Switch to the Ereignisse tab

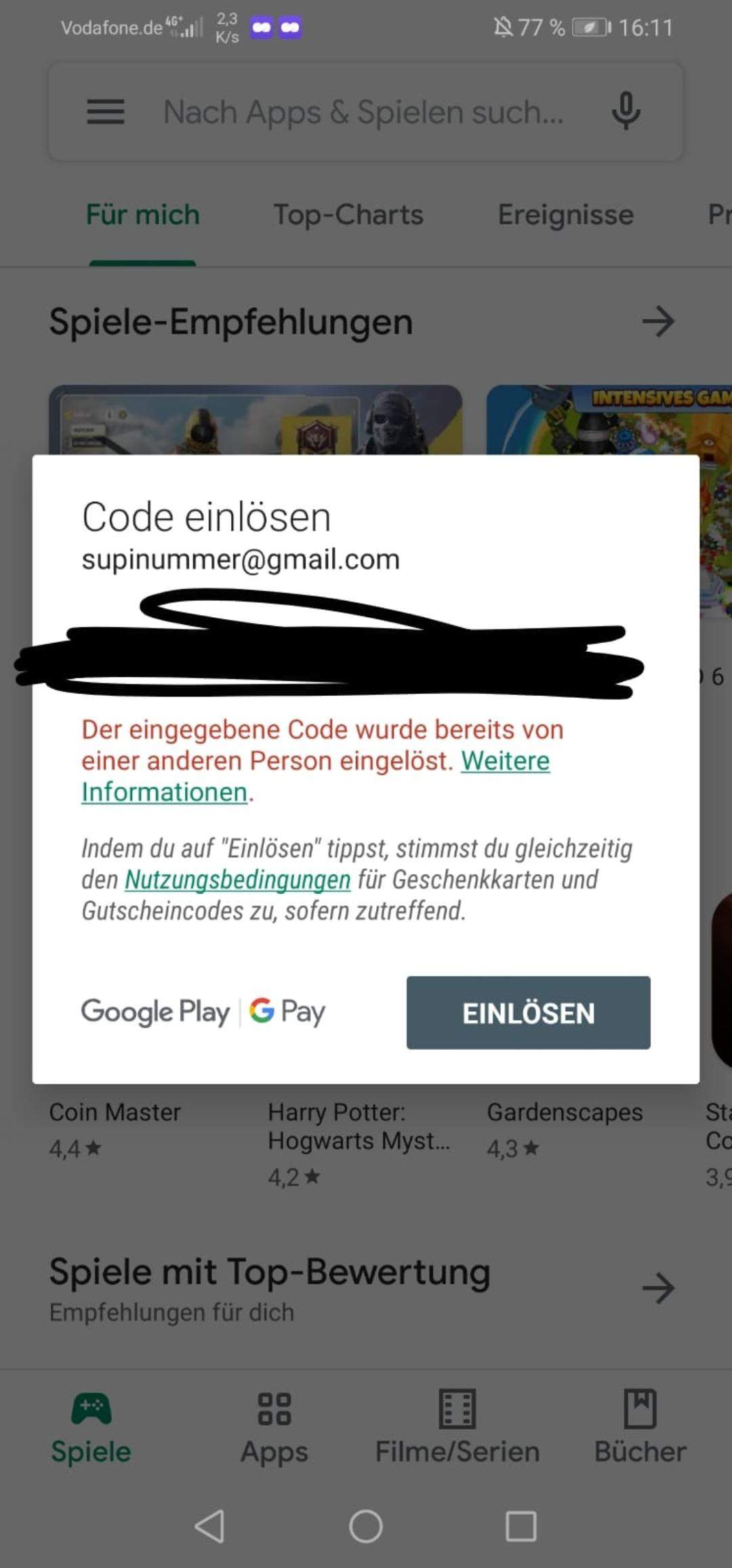coord(565,214)
